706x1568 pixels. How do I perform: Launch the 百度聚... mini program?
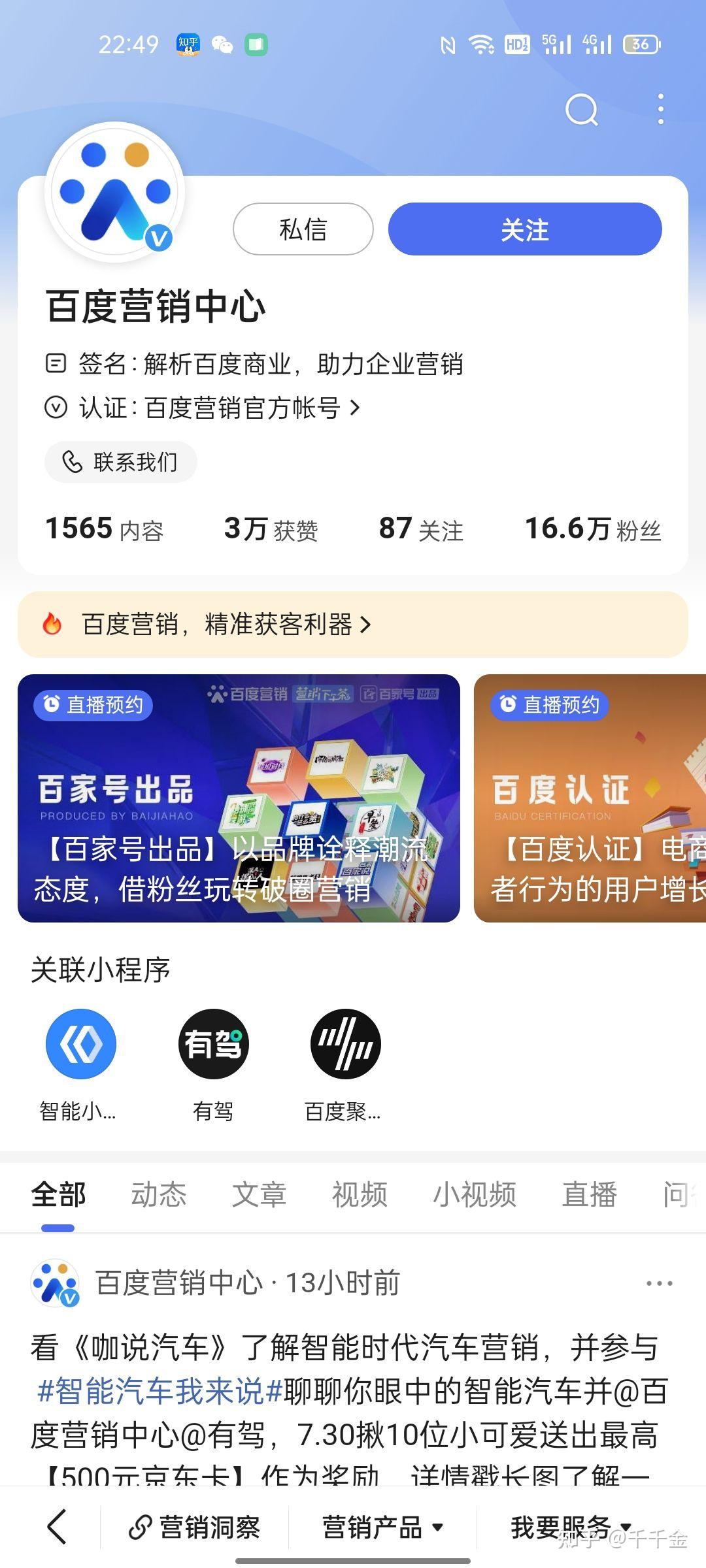[x=345, y=1044]
